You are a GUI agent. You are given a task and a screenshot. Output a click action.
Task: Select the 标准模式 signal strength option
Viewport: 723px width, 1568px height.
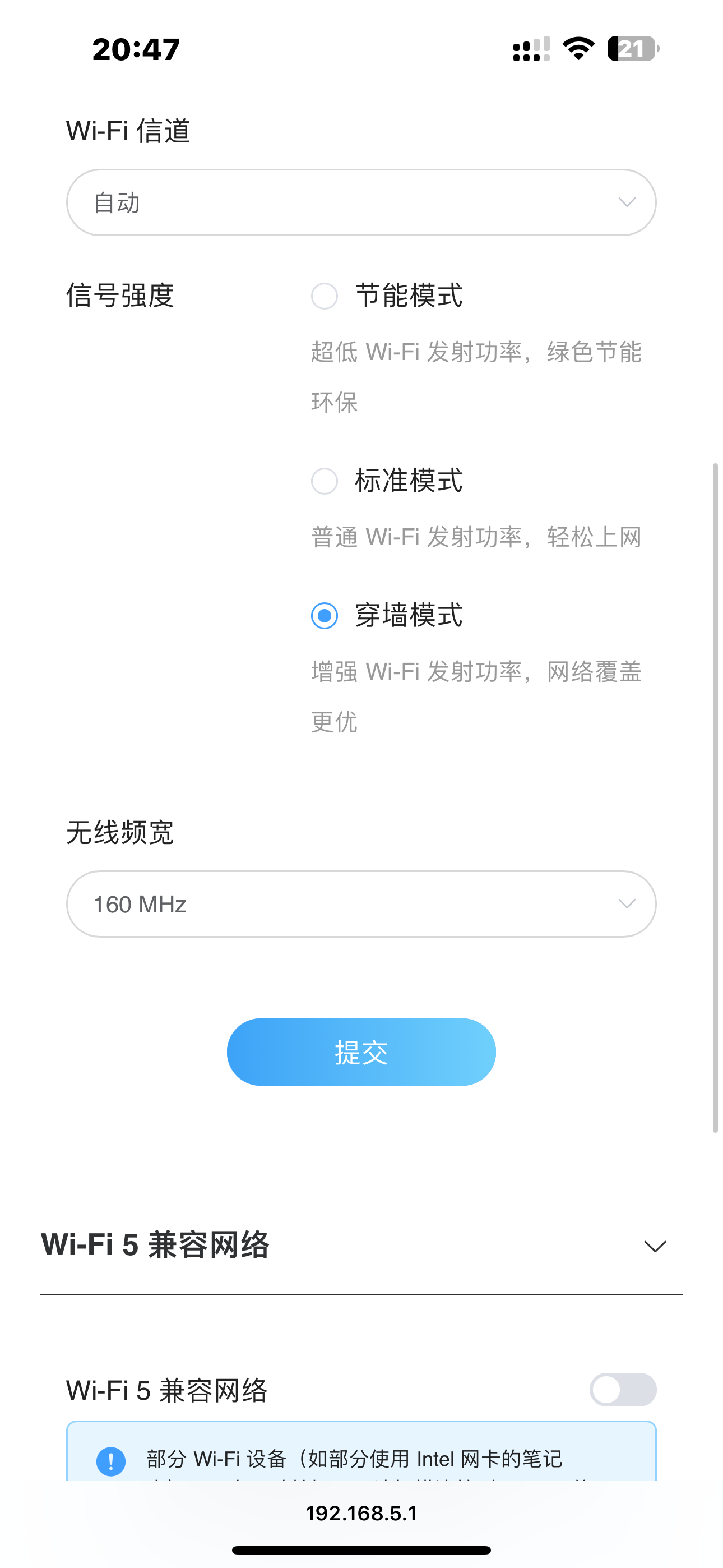325,481
